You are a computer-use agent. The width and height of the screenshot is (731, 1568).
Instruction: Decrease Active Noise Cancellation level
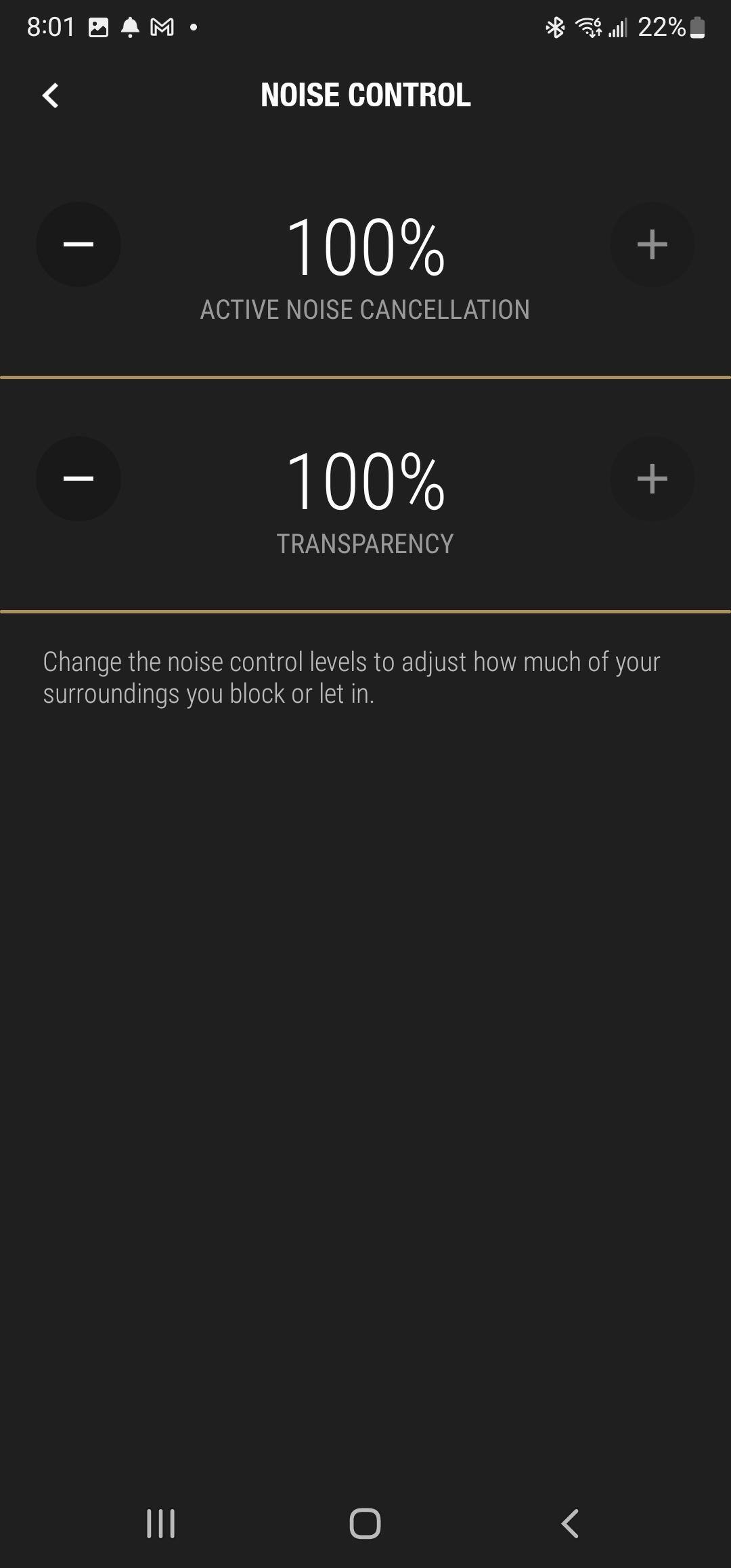[79, 244]
